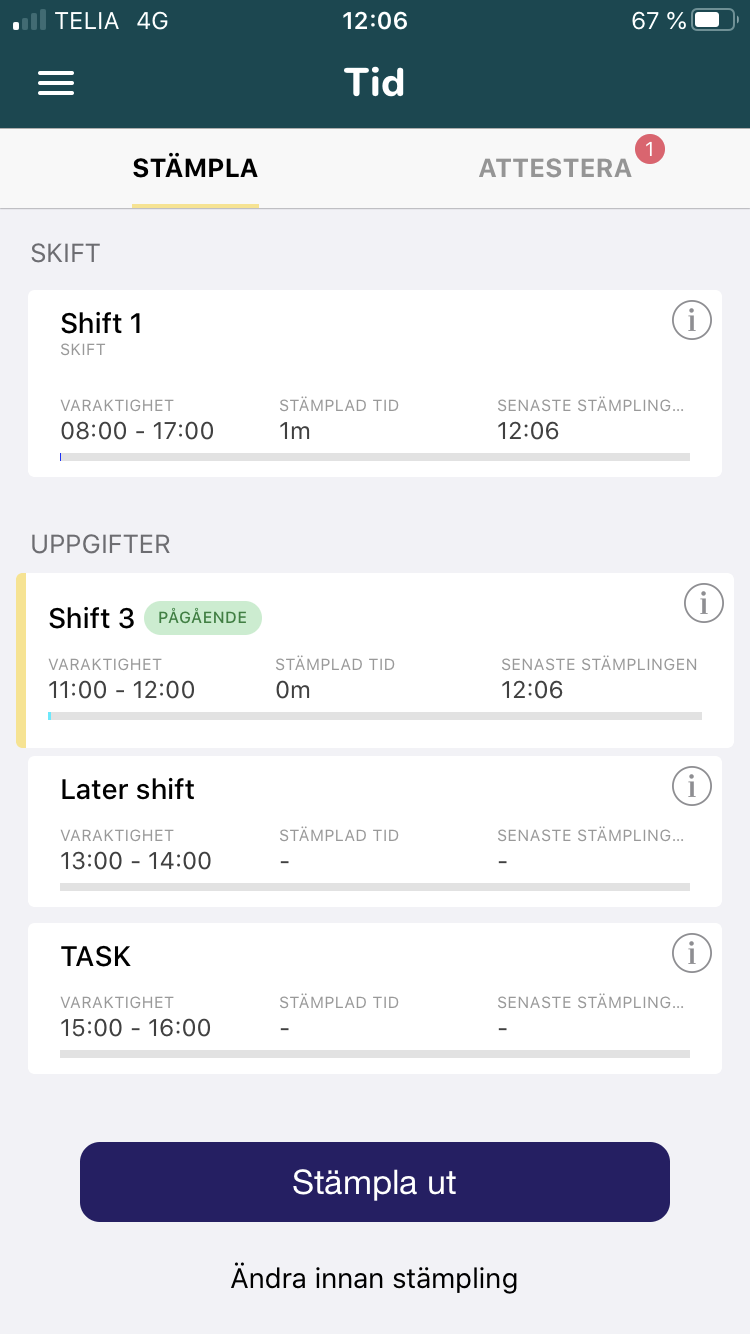The image size is (750, 1334).
Task: Show info for Later shift
Action: click(691, 786)
